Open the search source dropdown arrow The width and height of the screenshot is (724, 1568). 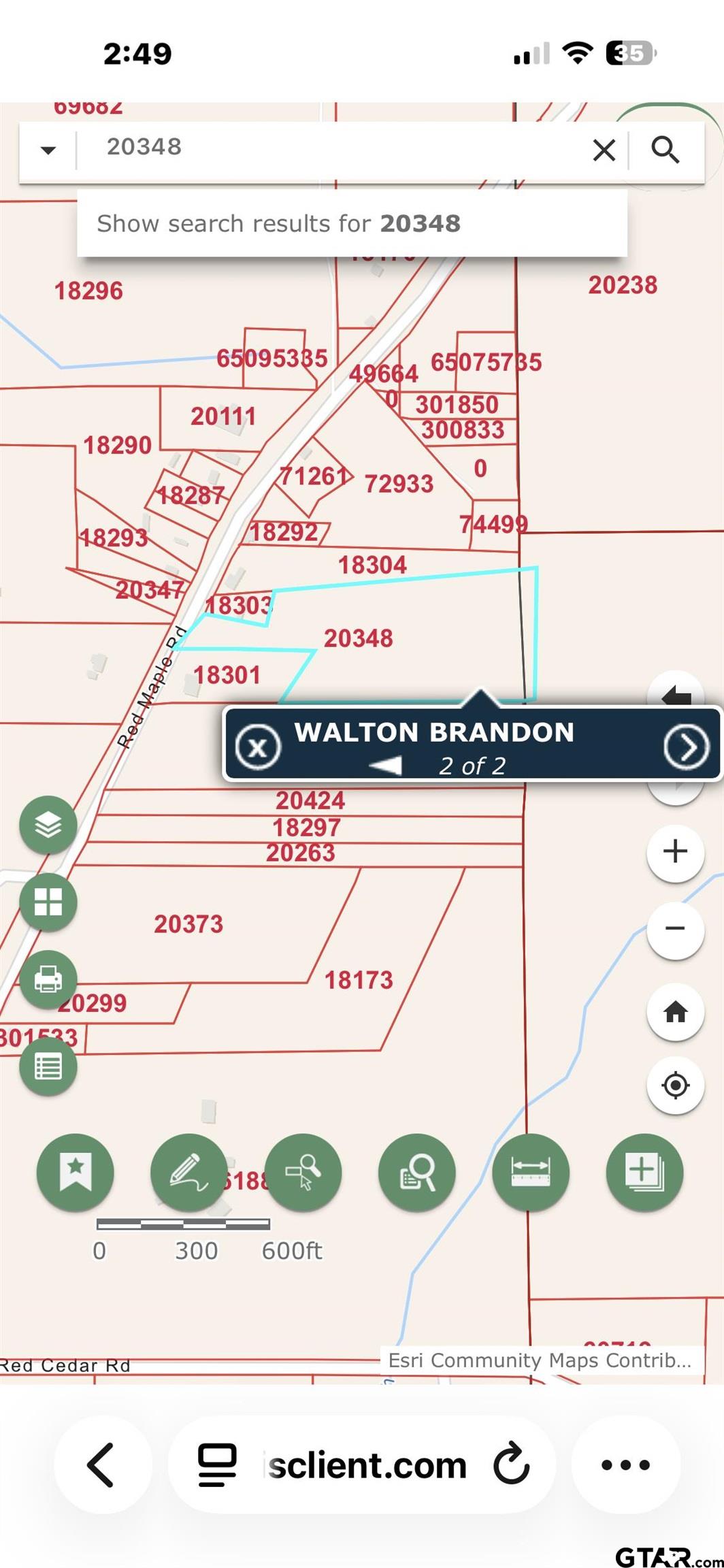pyautogui.click(x=48, y=150)
